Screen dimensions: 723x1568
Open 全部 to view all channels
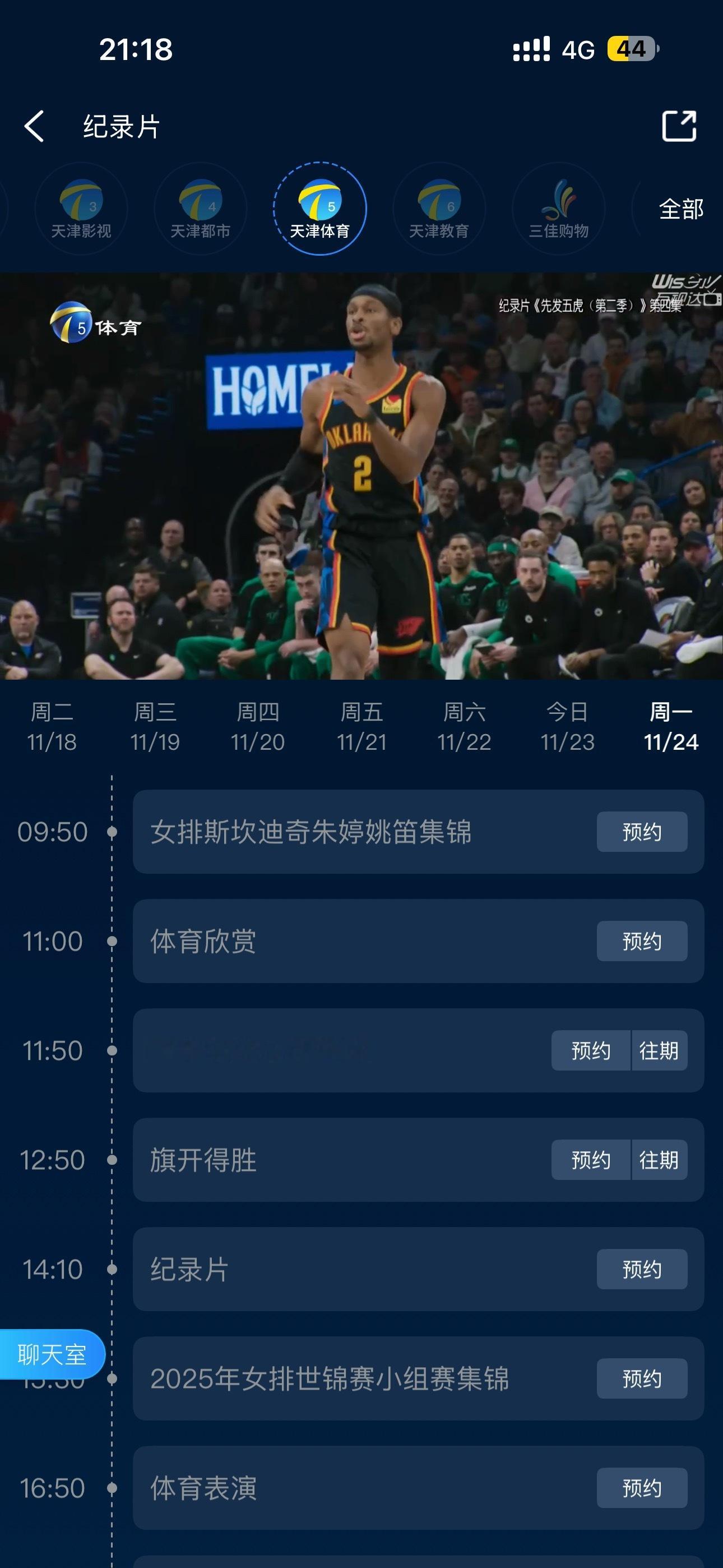pos(682,209)
